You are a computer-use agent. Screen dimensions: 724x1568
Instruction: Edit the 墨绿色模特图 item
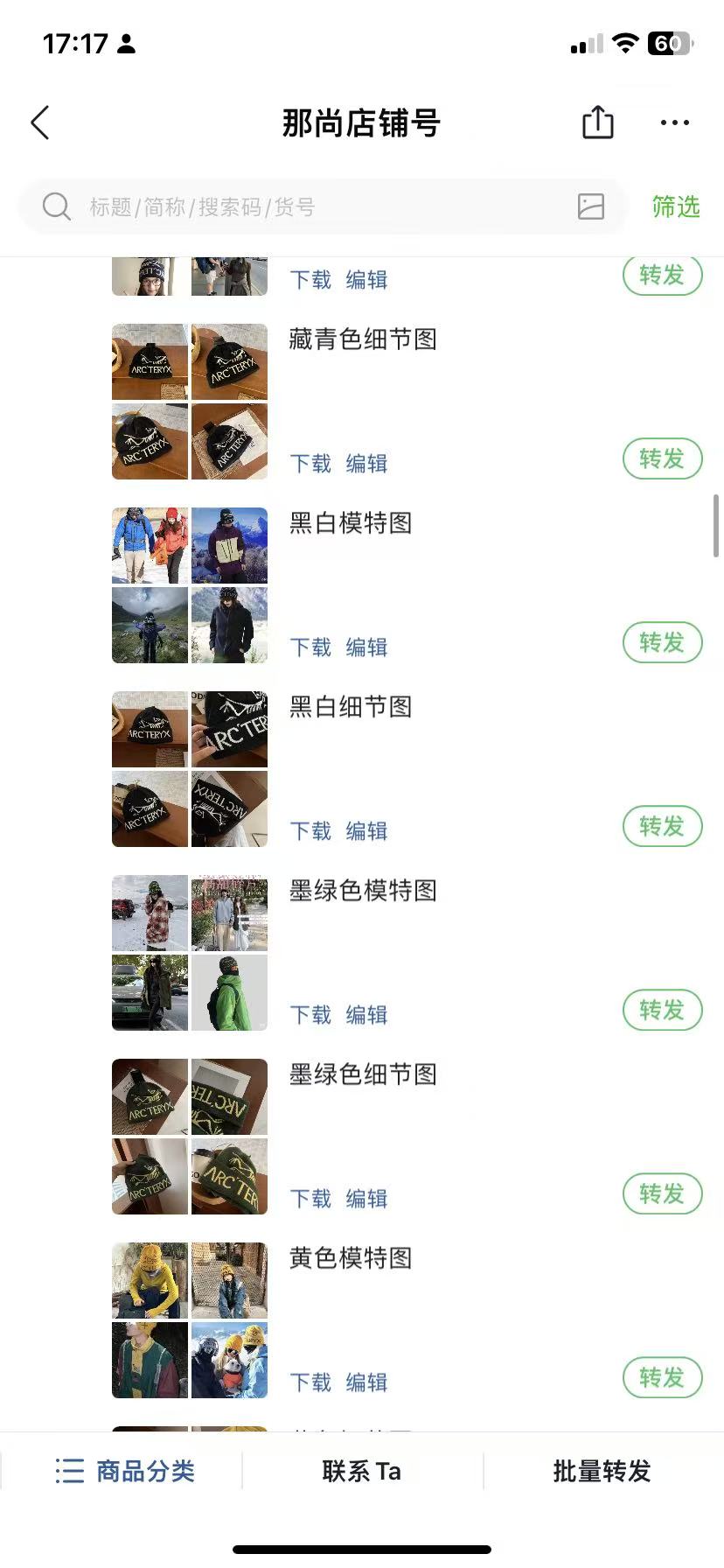click(366, 1015)
